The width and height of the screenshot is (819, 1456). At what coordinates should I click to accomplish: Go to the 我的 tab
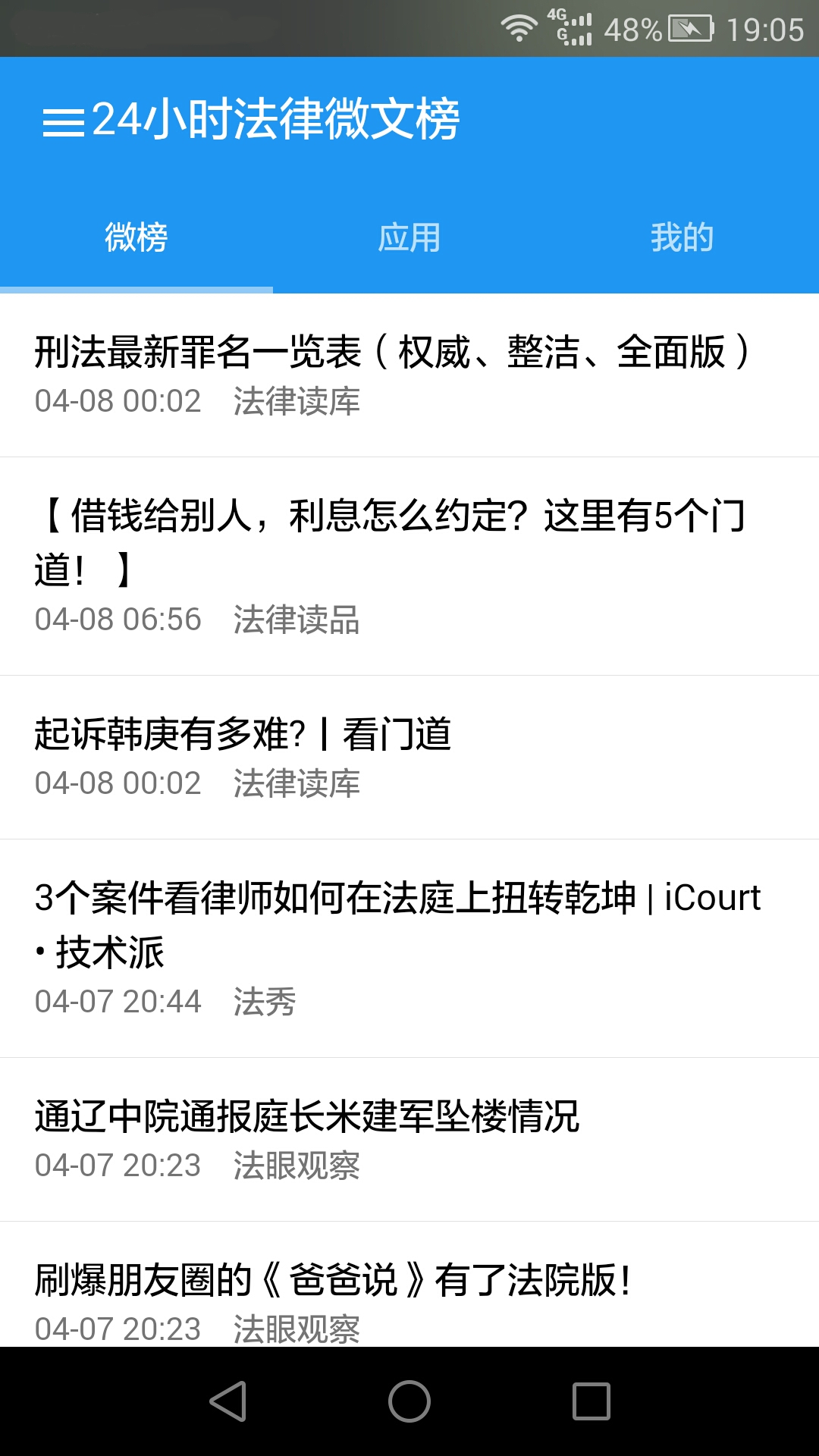tap(682, 238)
